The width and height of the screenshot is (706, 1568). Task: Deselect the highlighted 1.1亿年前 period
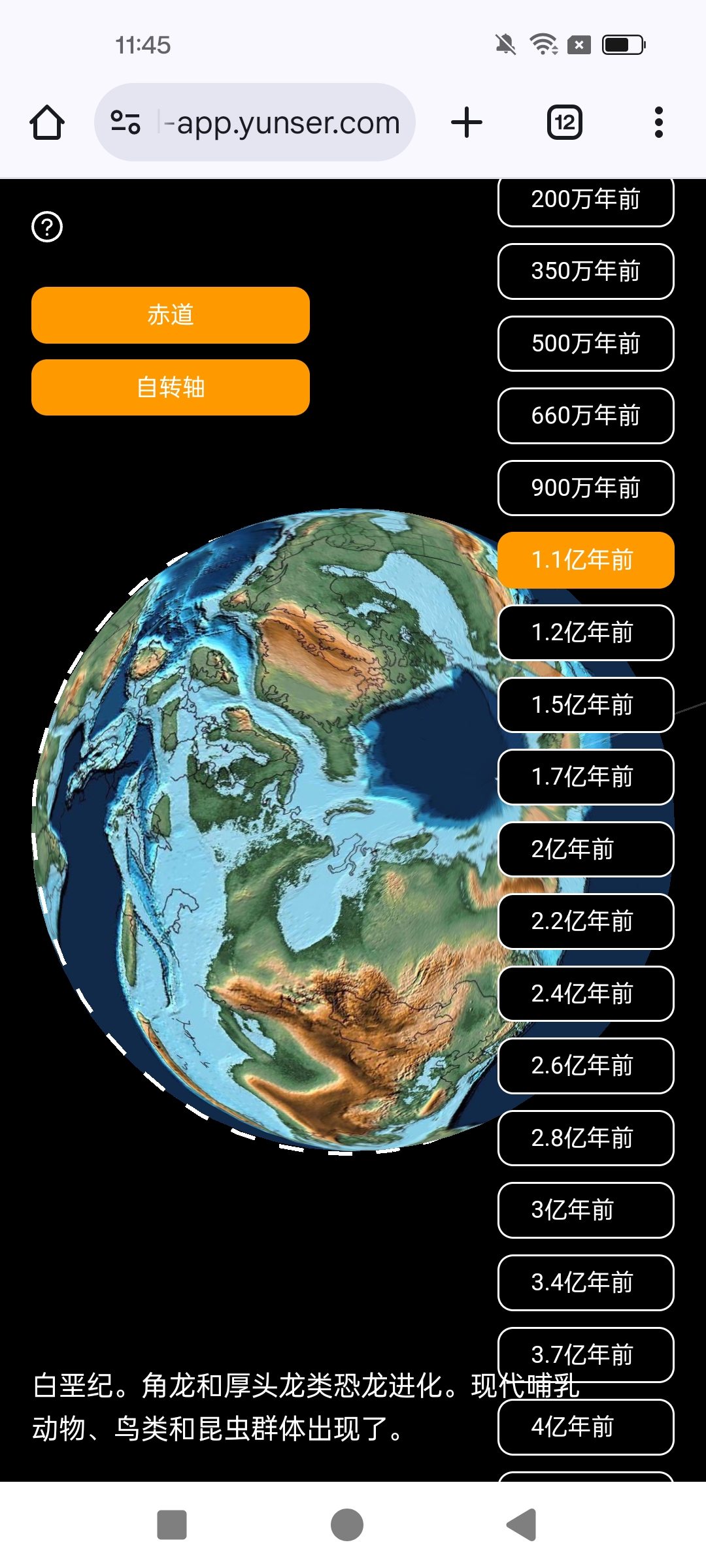586,561
